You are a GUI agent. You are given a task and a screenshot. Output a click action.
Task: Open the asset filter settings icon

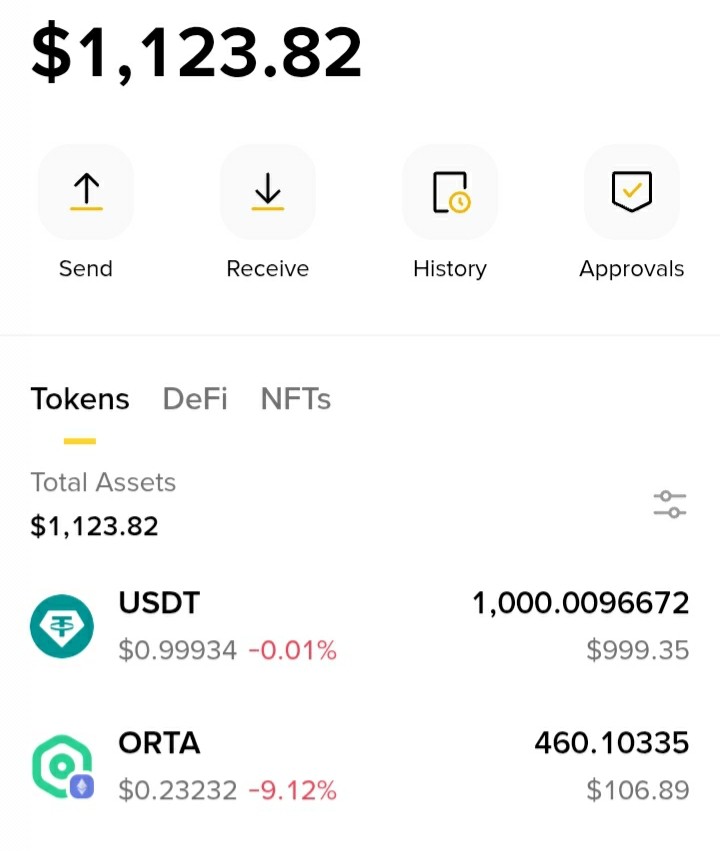point(669,504)
